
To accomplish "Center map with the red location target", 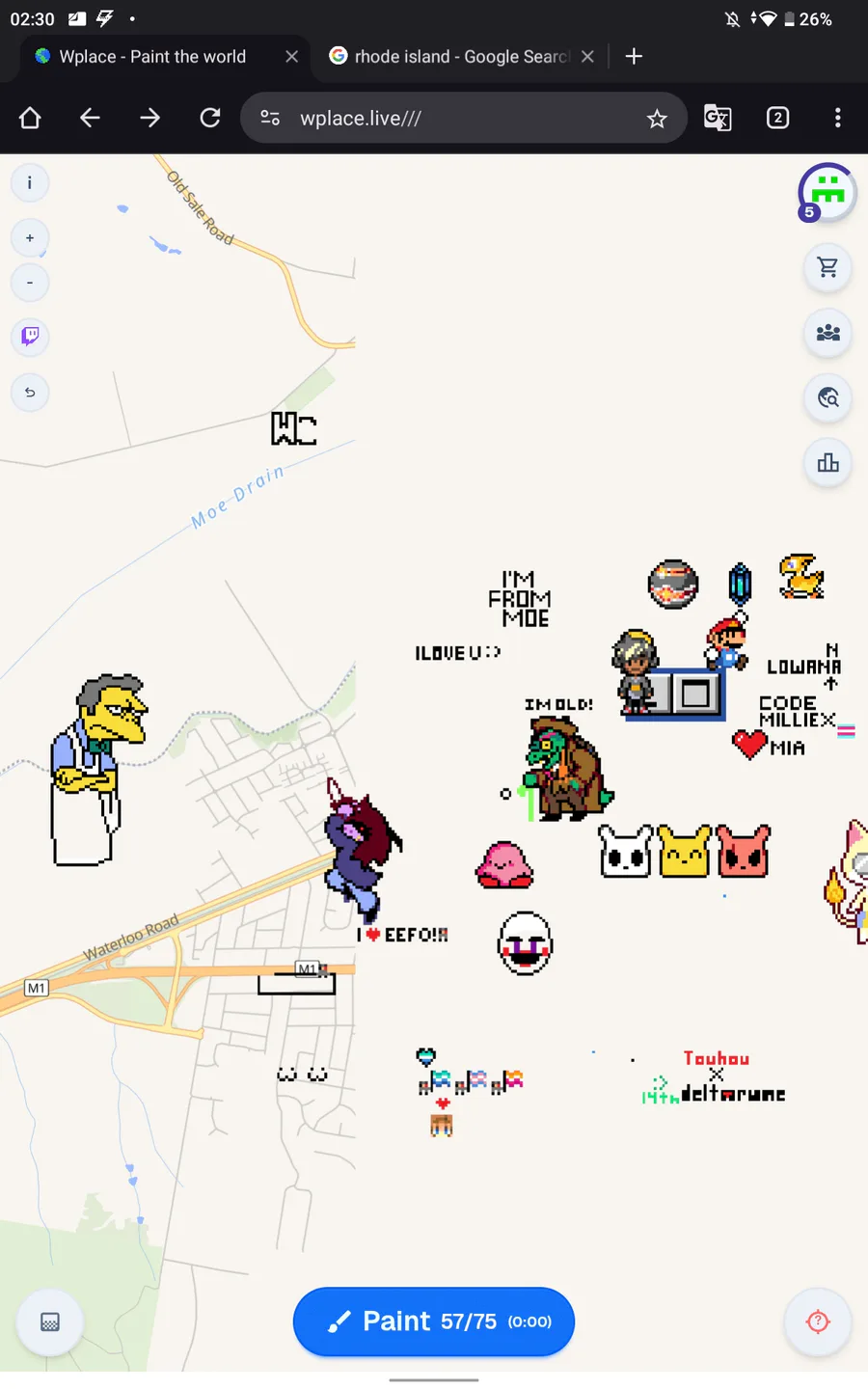I will click(x=818, y=1321).
